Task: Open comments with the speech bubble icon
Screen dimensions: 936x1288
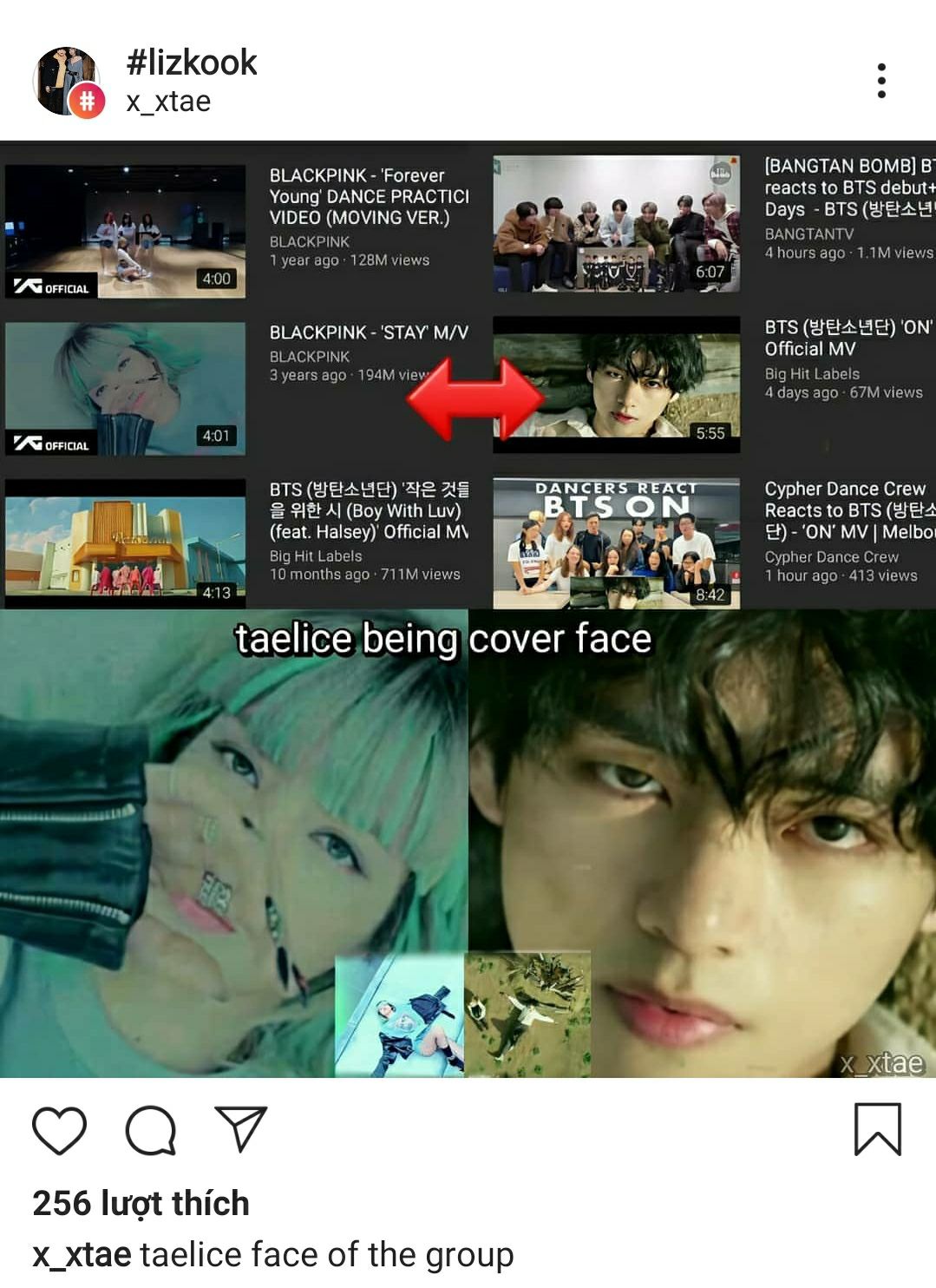Action: point(151,1129)
